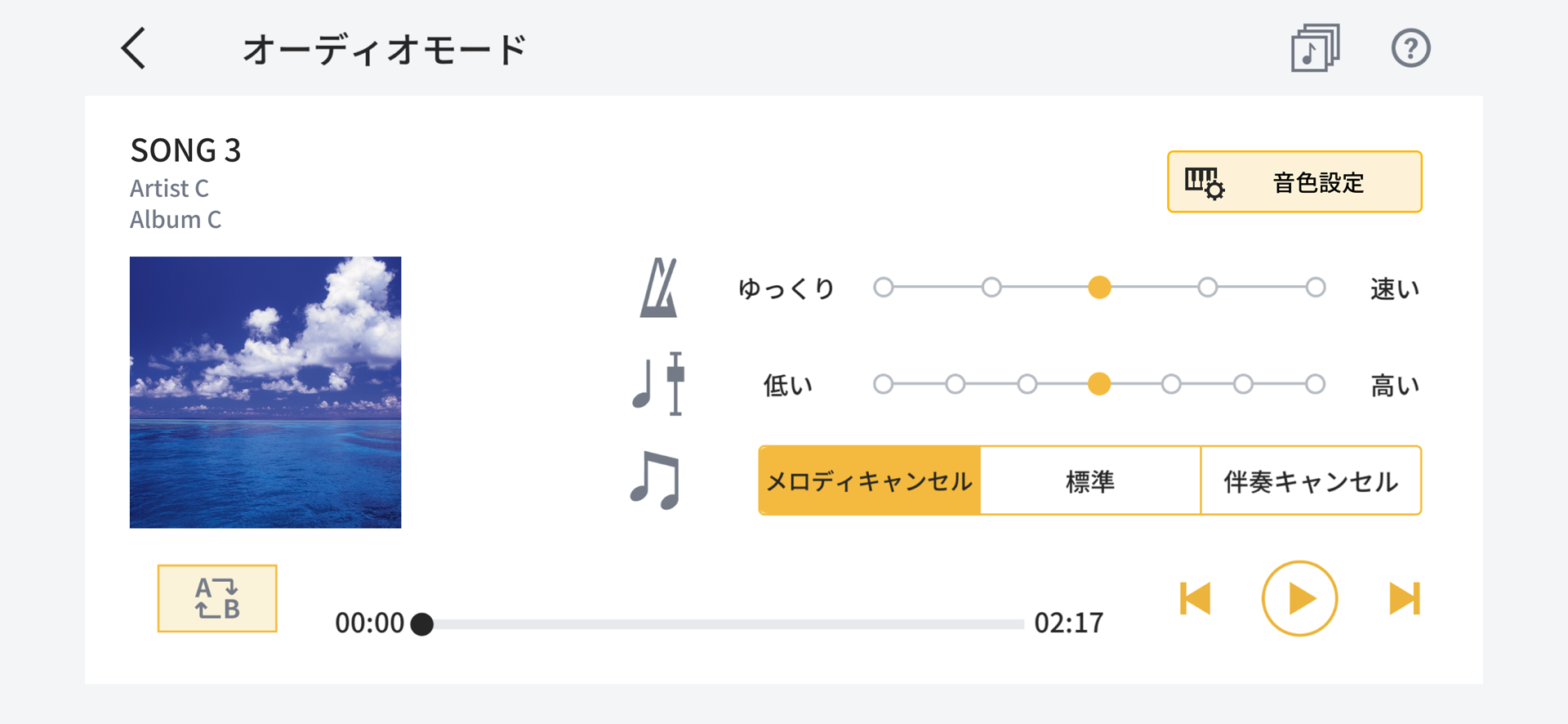The image size is (1568, 724).
Task: Select メロディキャンセル mode
Action: (870, 480)
